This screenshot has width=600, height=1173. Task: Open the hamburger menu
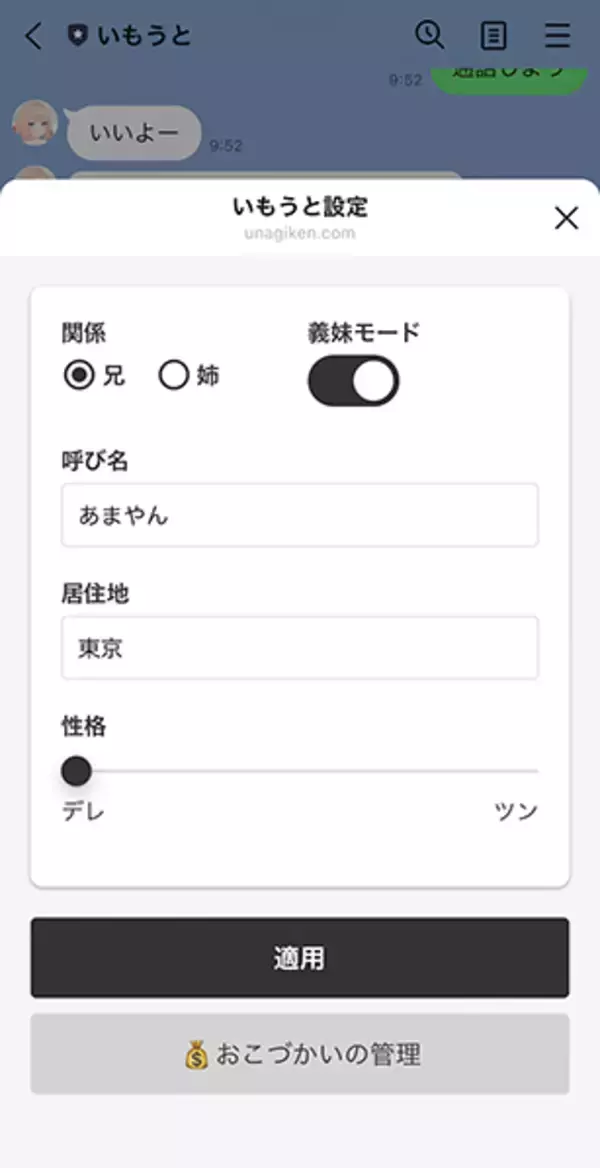[x=557, y=36]
